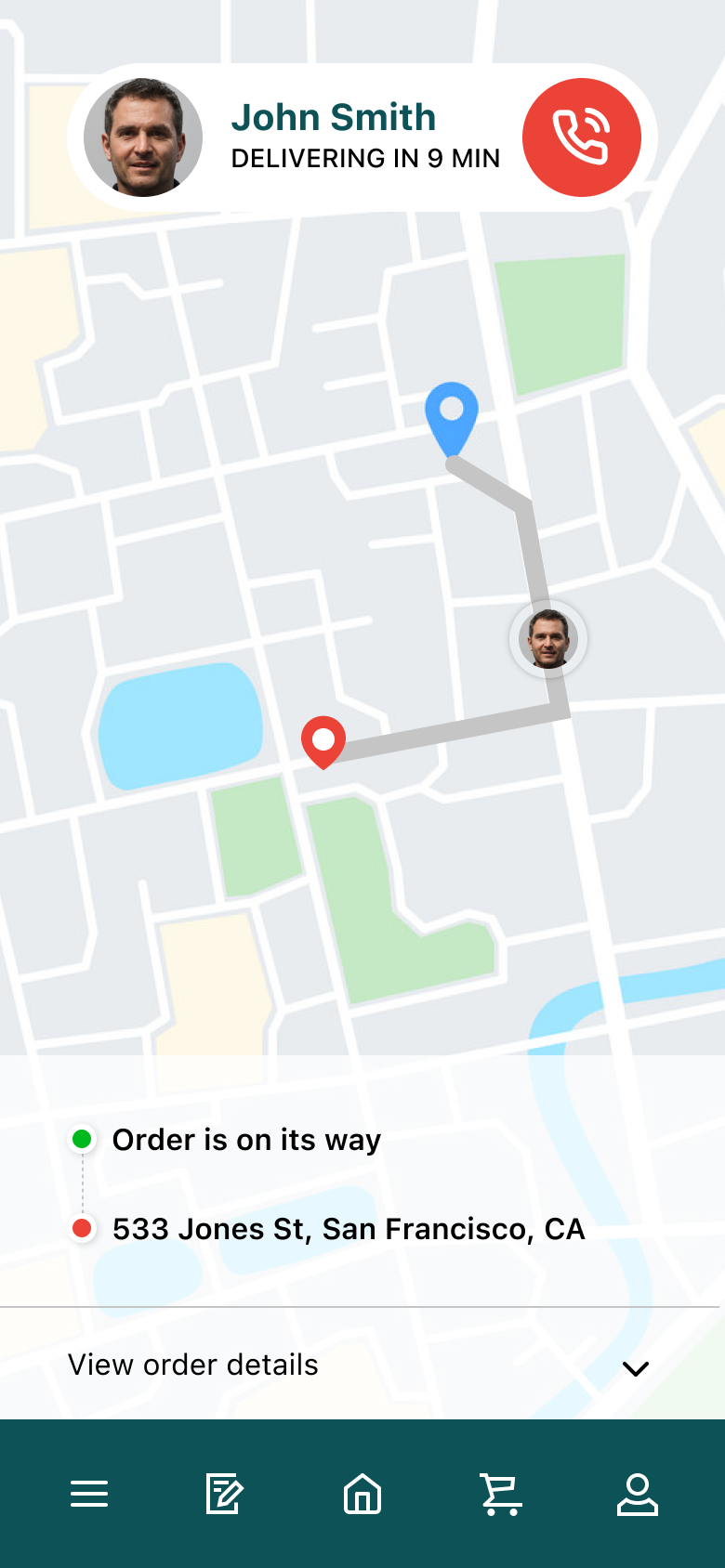Tap John Smith's avatar on the map
Screen dimensions: 725x1568
coord(548,639)
